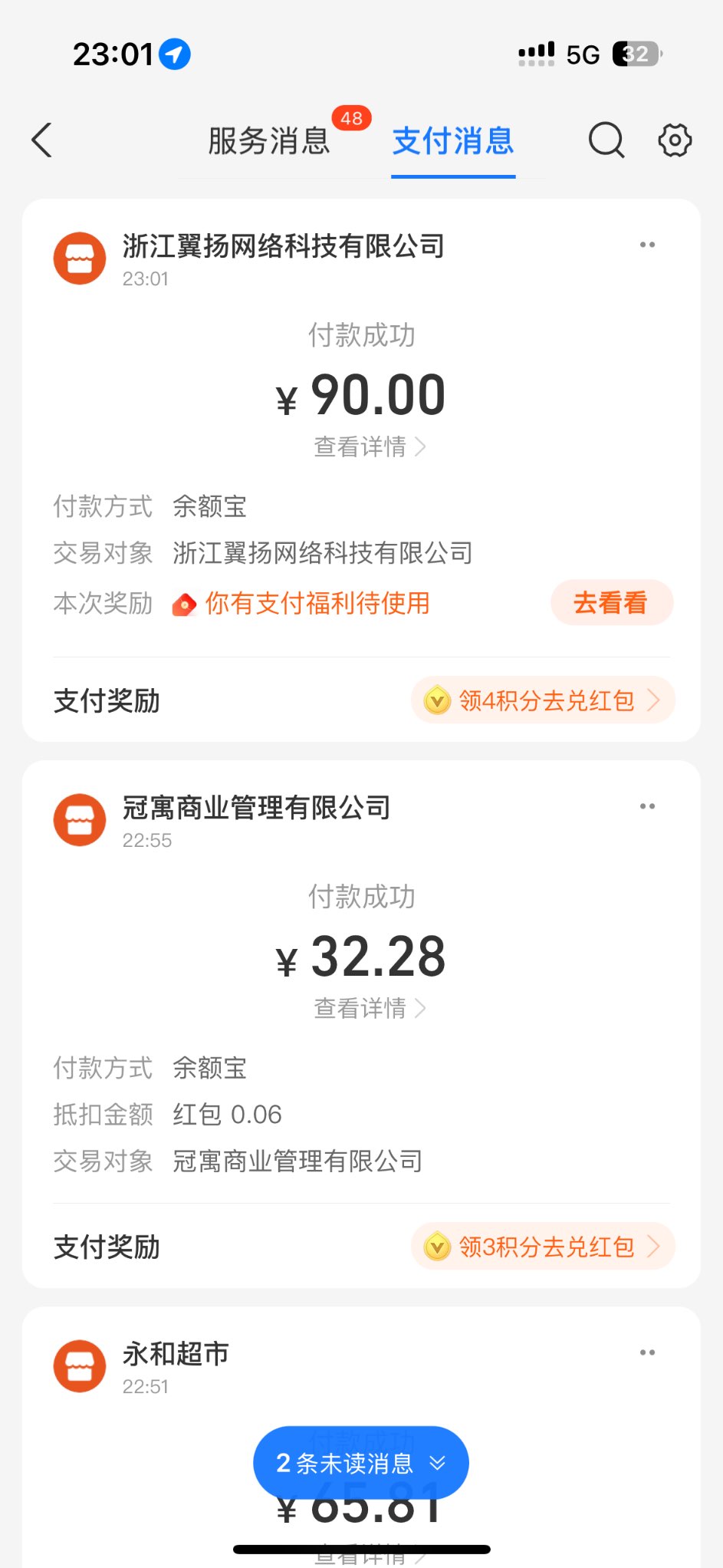Go back to the previous screen
Screen dimensions: 723x1568
pos(42,140)
